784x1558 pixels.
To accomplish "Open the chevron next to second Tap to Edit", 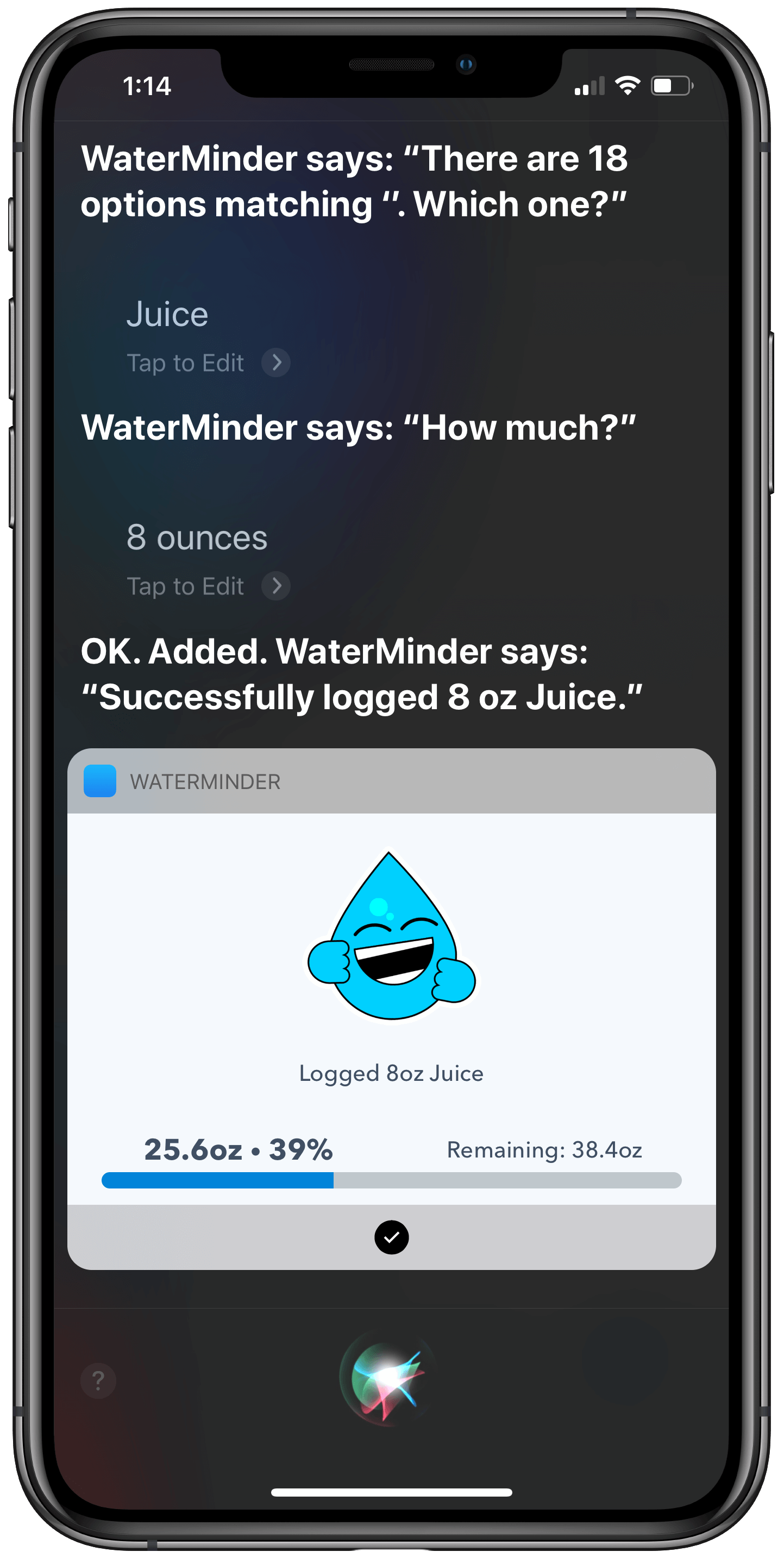I will [x=277, y=585].
